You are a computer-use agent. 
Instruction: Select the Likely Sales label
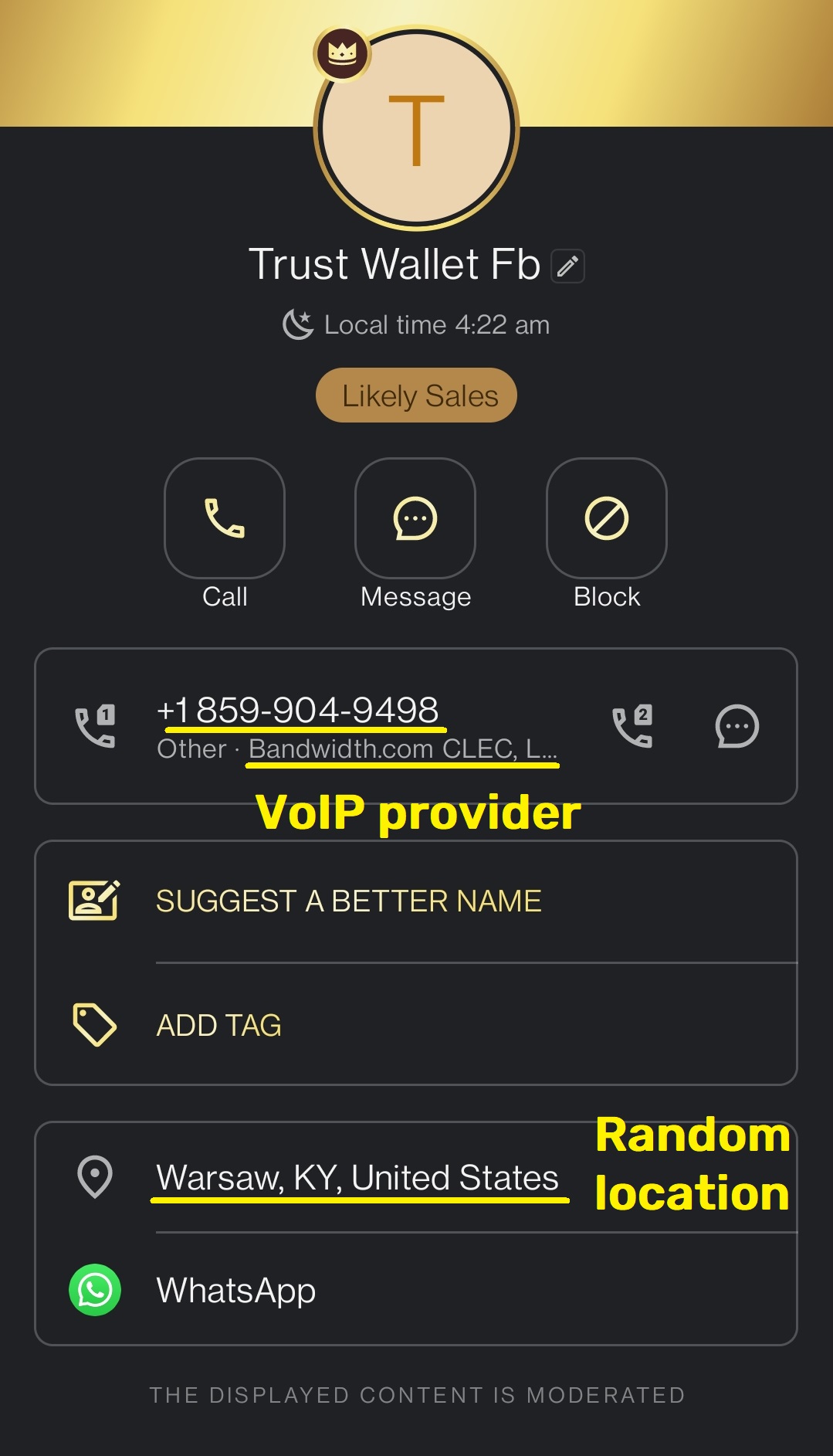[x=415, y=395]
